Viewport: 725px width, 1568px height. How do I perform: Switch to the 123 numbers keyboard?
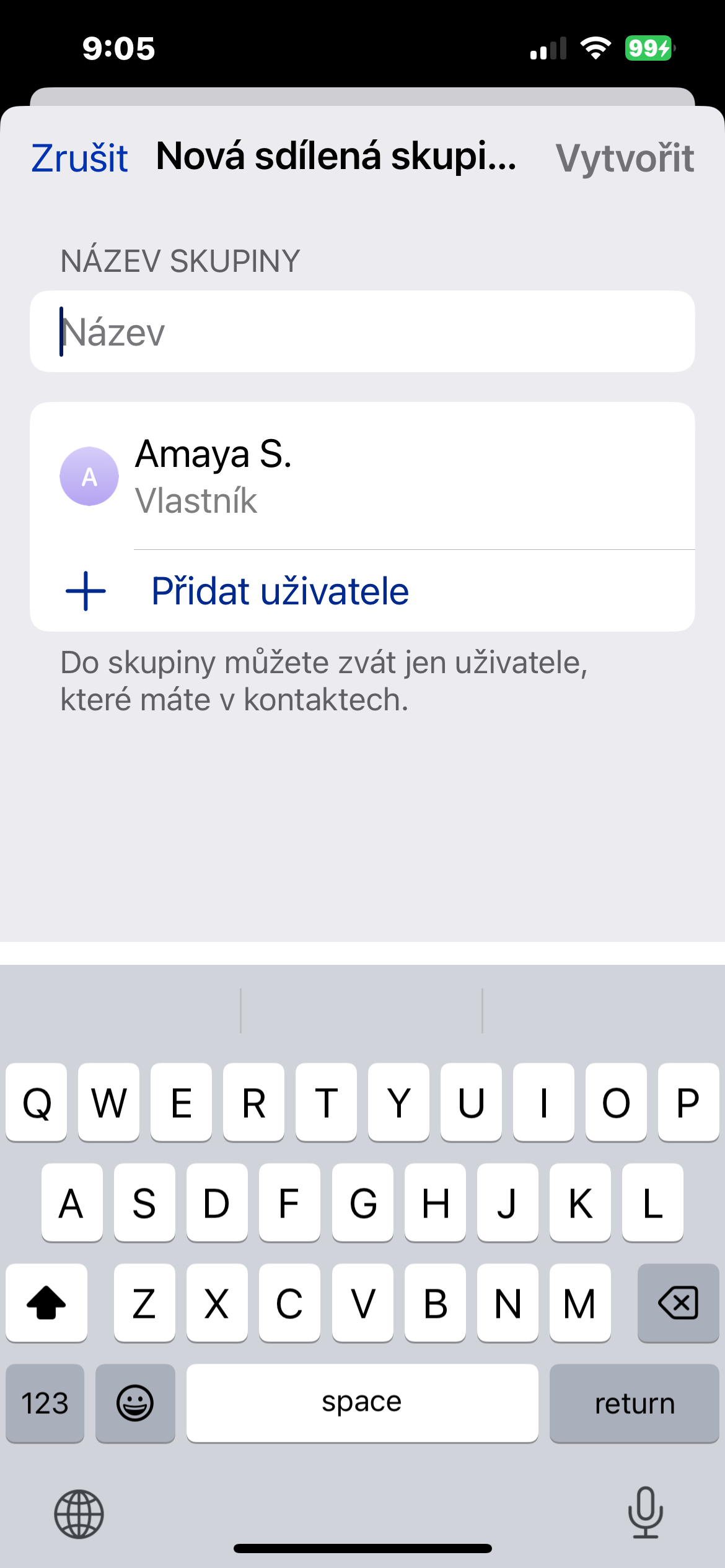45,1403
